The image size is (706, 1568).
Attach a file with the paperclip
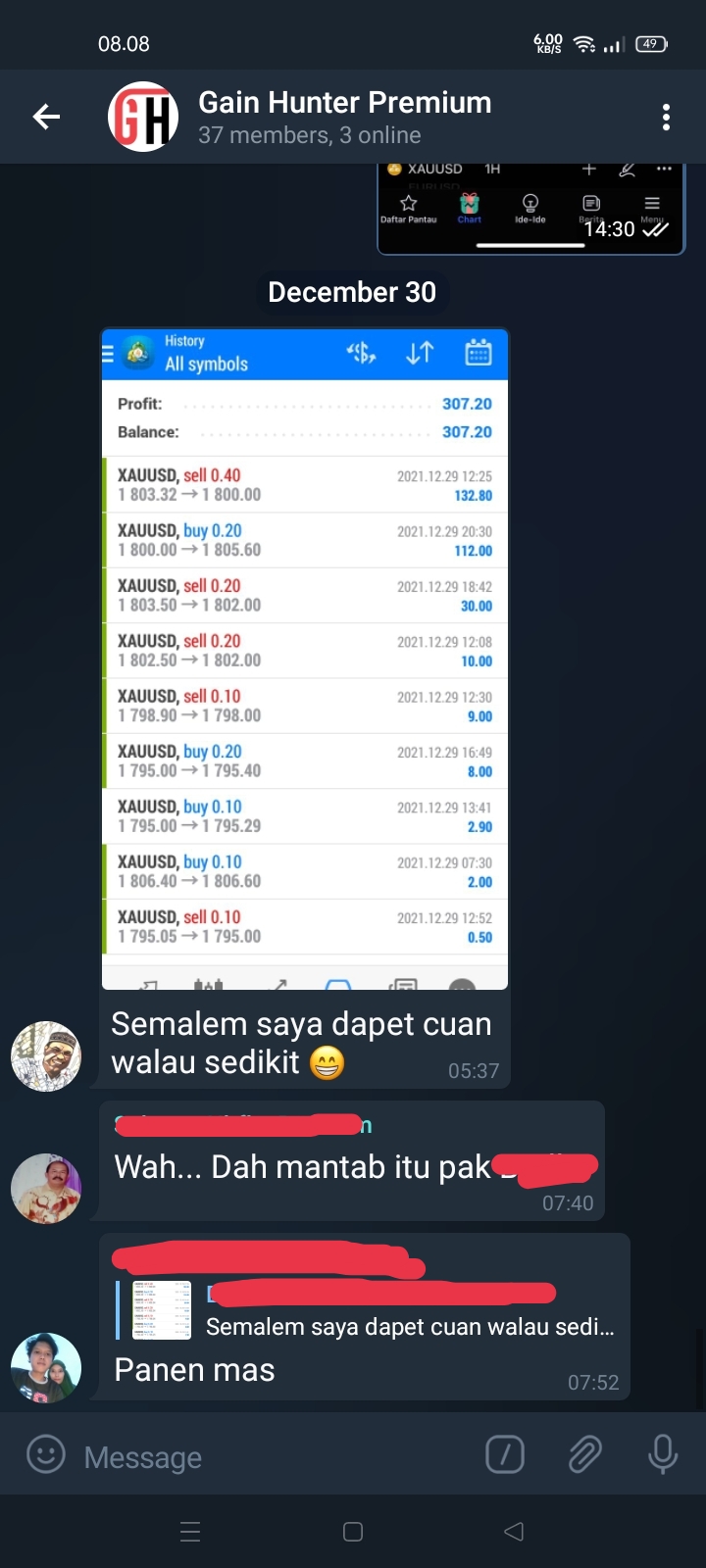(584, 1455)
